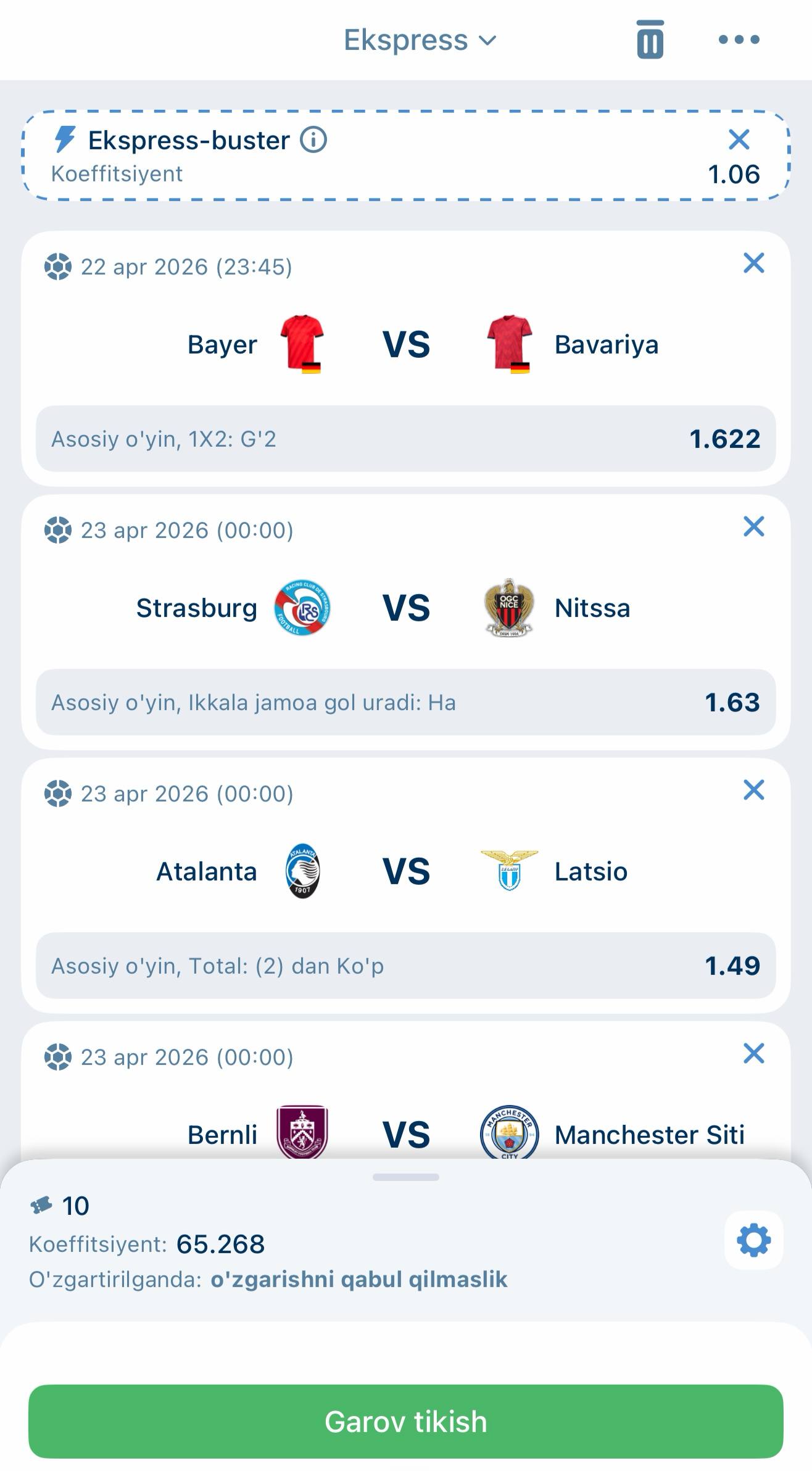
Task: Remove the Bernli vs Manchester Siti bet
Action: click(753, 1054)
